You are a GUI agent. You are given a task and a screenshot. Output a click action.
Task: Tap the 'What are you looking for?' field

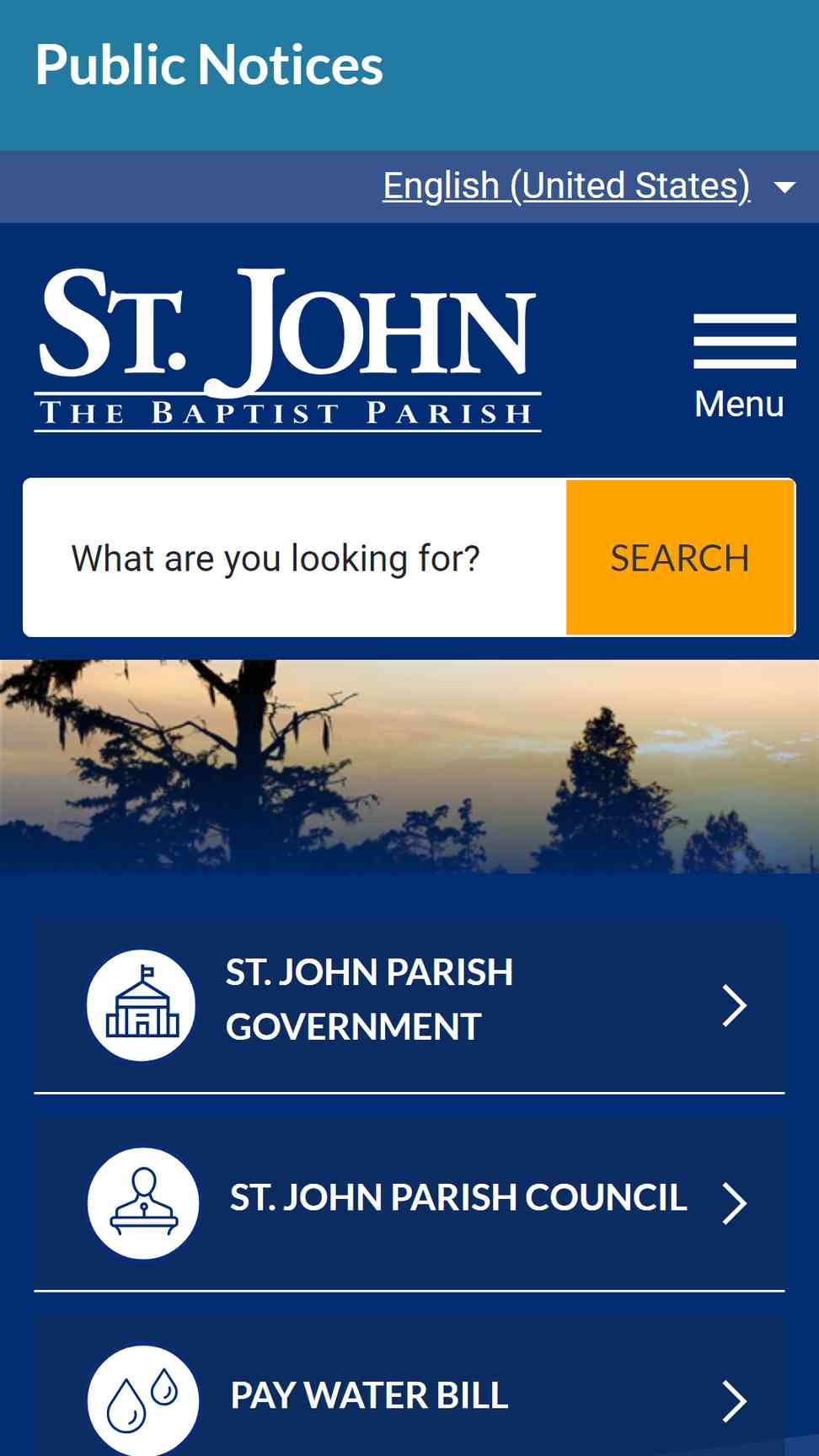tap(295, 558)
